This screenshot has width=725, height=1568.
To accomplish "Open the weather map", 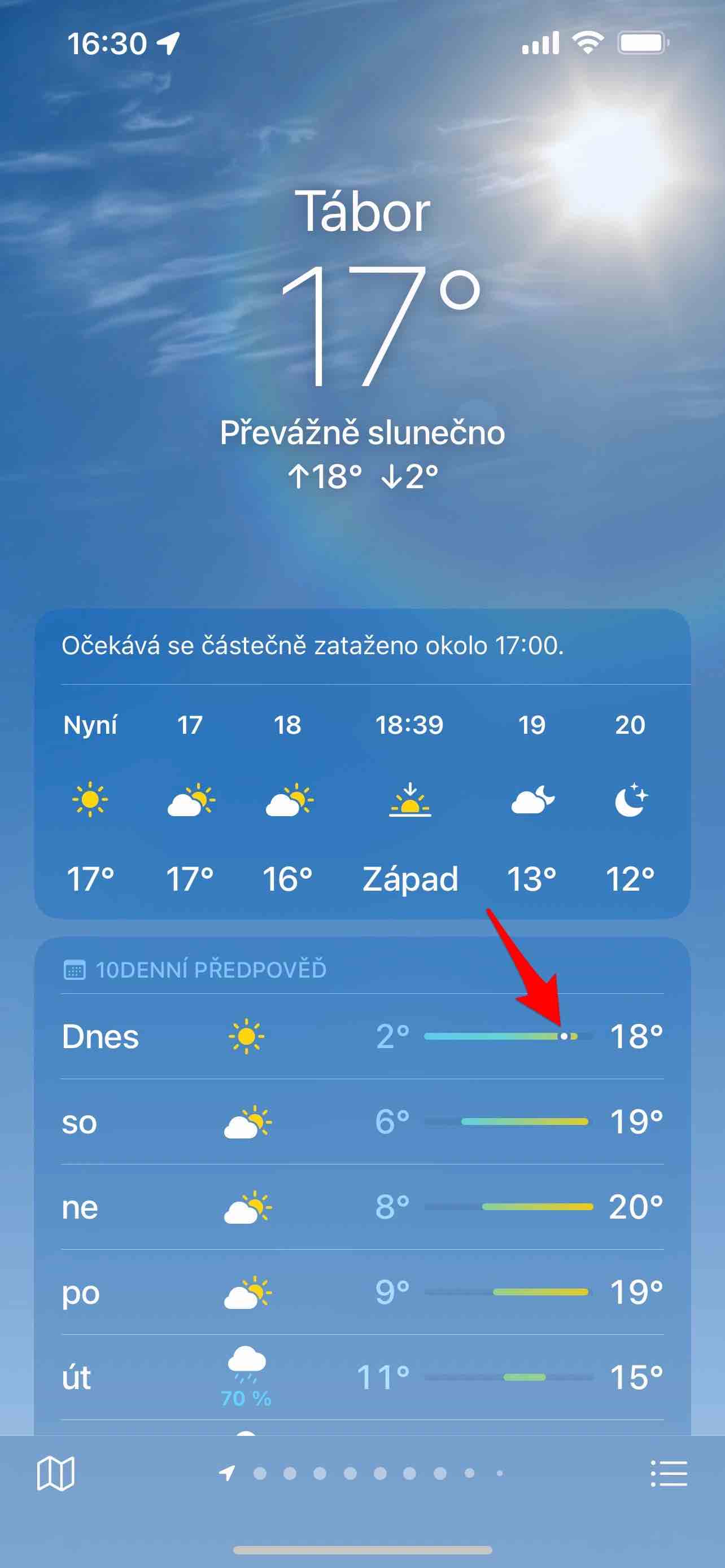I will click(x=55, y=1473).
